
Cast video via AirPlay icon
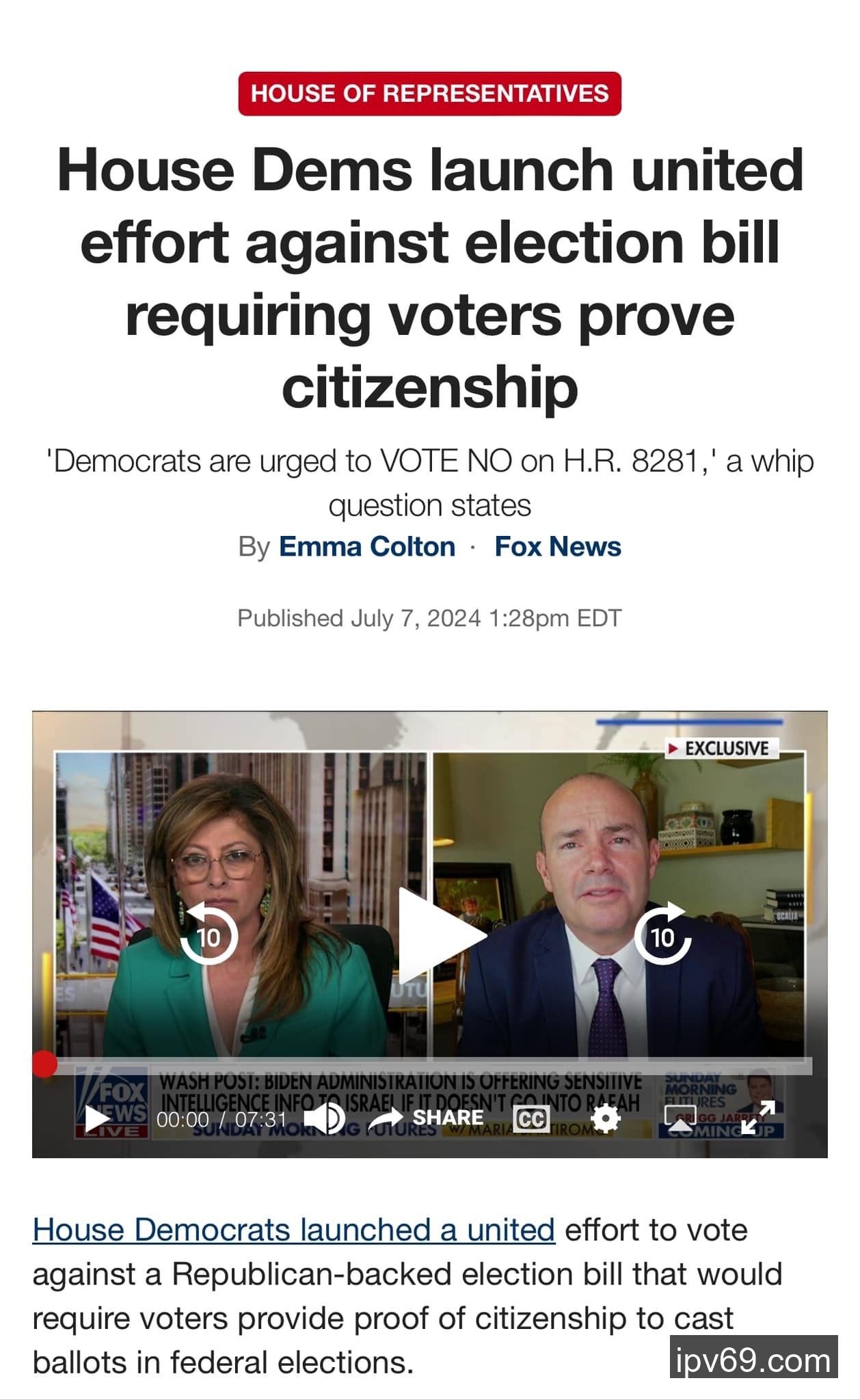pos(680,1118)
